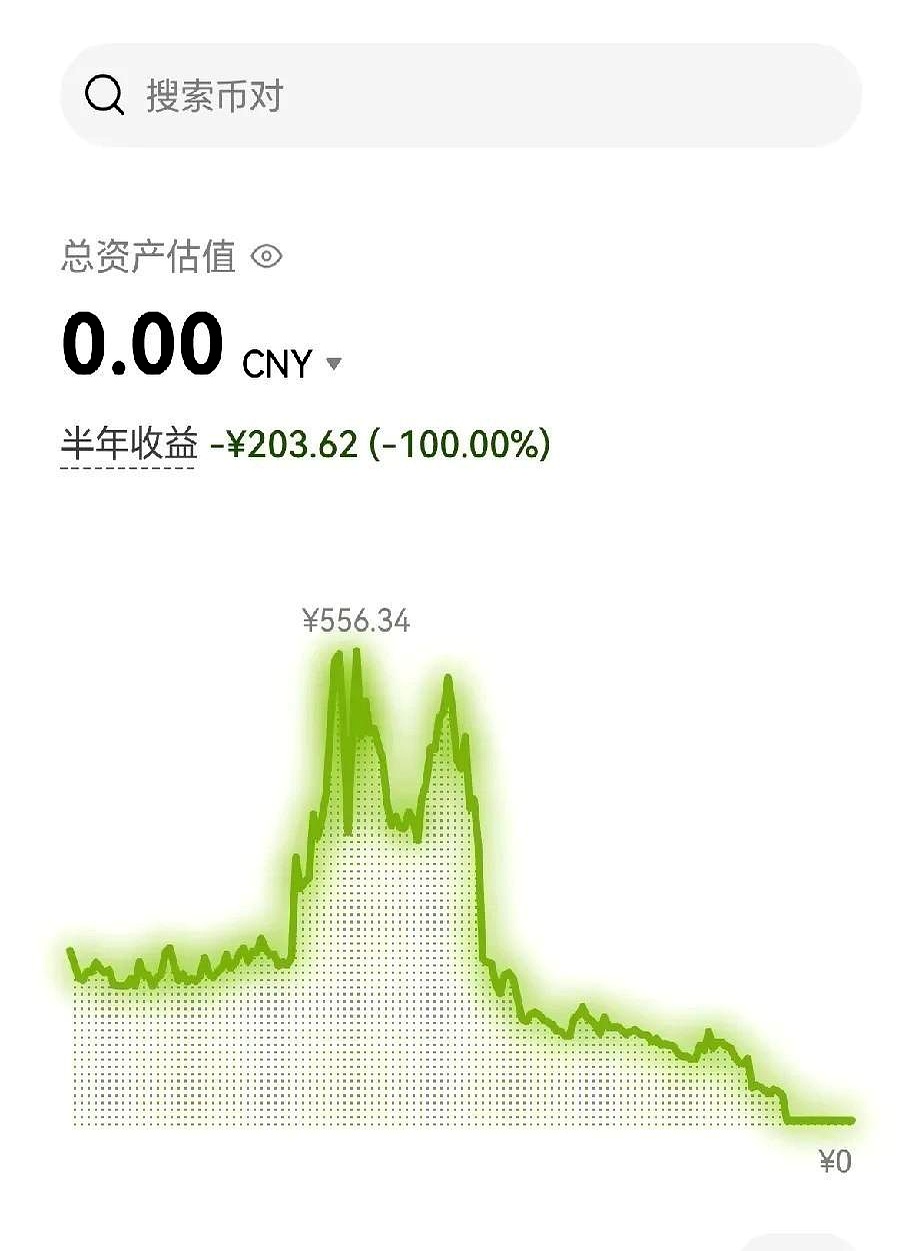Toggle the eye icon to hide asset value
The height and width of the screenshot is (1251, 912).
pos(265,258)
